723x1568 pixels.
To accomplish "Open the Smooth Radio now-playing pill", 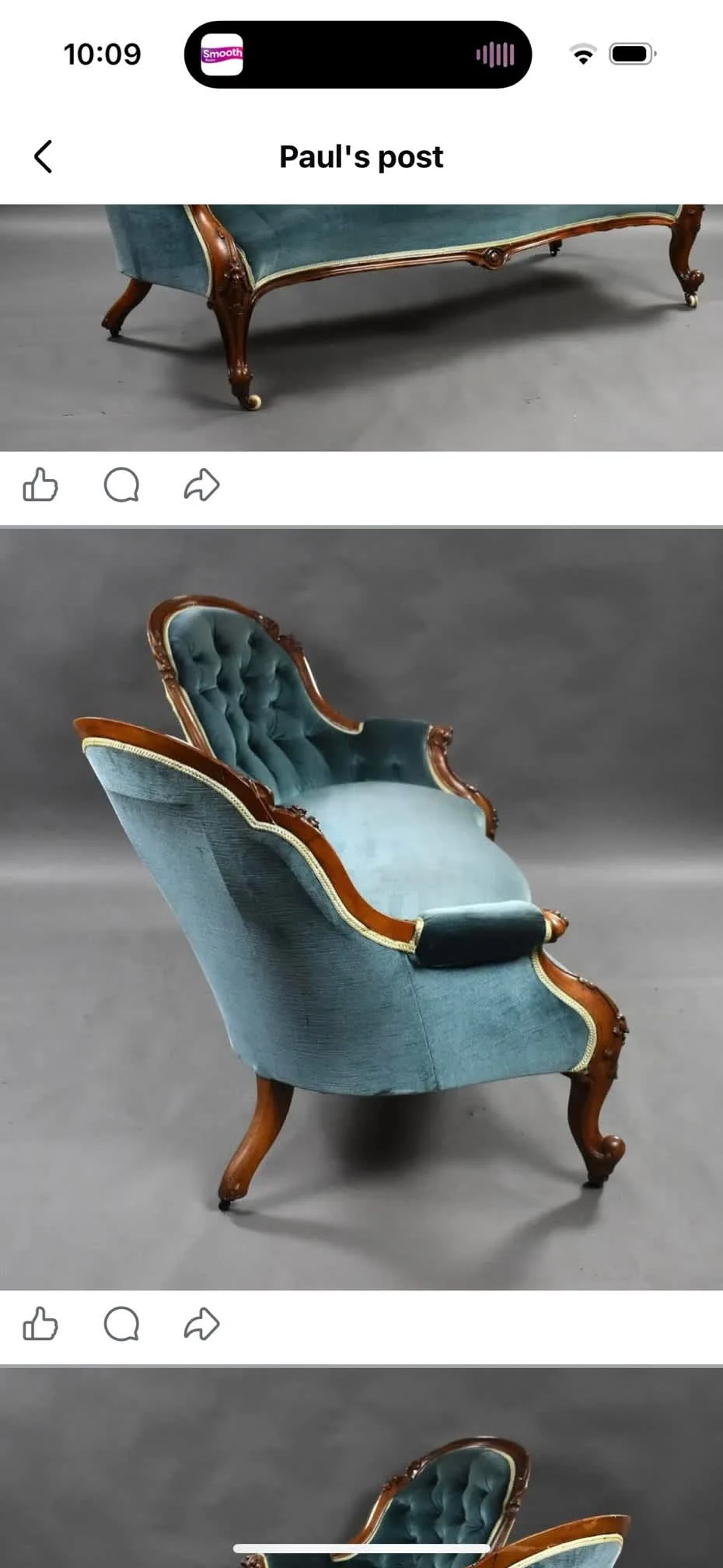I will 358,54.
